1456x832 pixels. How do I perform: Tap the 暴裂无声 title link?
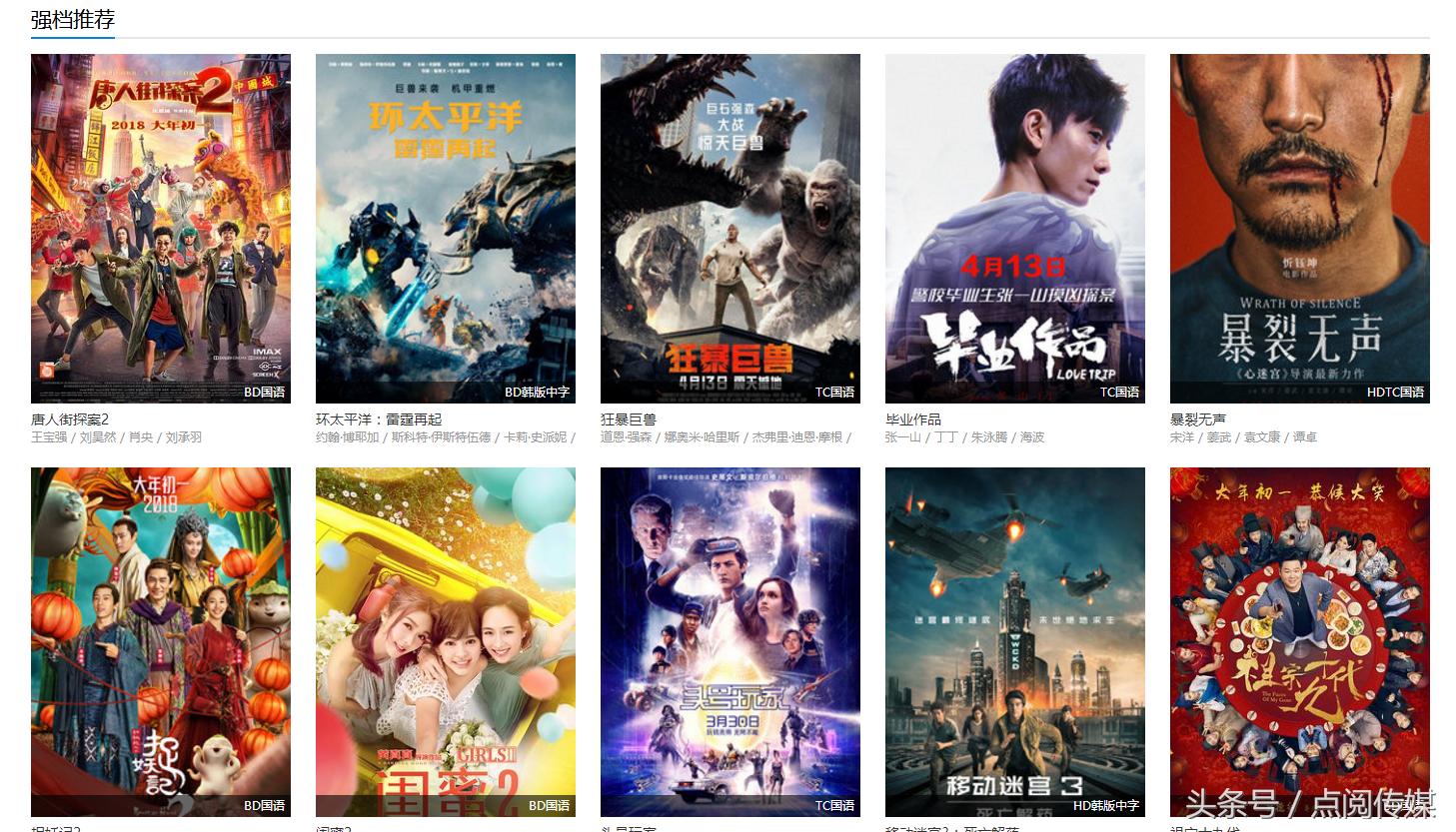point(1197,419)
